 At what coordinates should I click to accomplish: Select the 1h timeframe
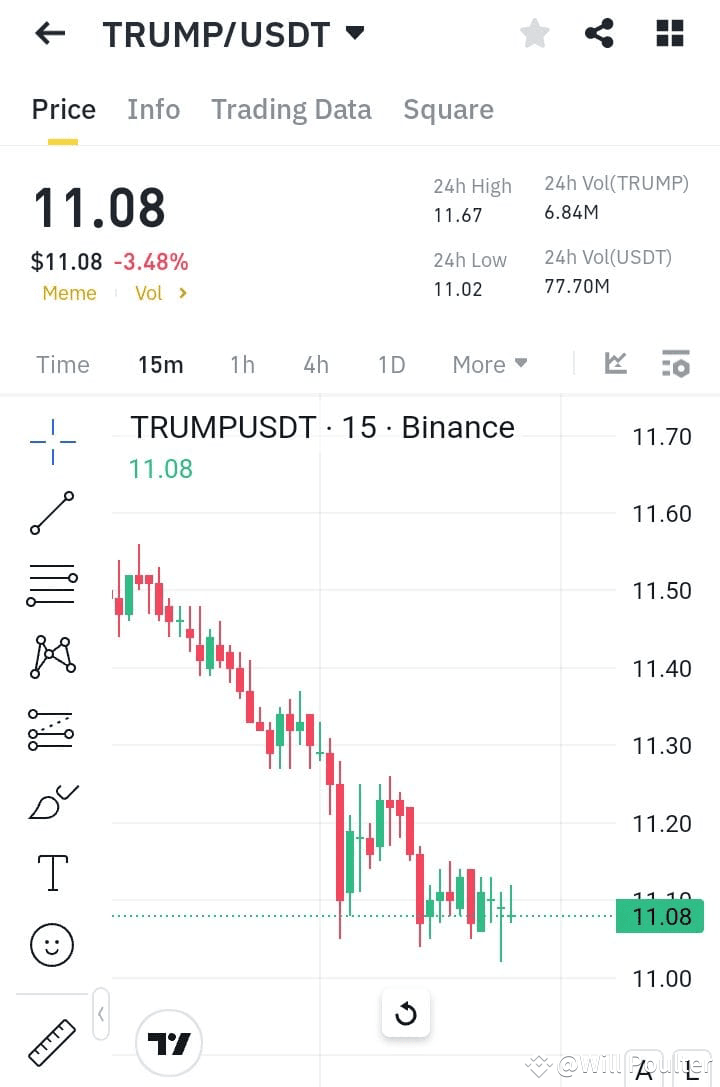tap(242, 365)
